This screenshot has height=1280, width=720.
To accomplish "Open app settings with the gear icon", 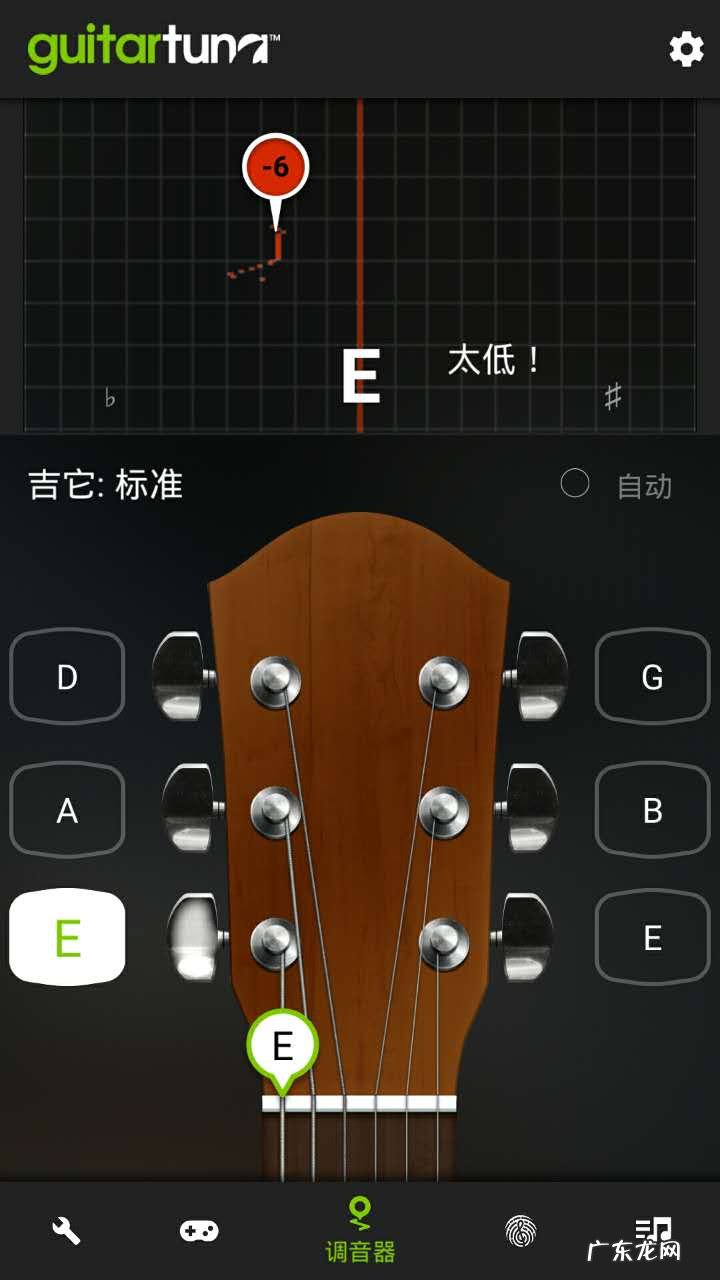I will tap(684, 46).
